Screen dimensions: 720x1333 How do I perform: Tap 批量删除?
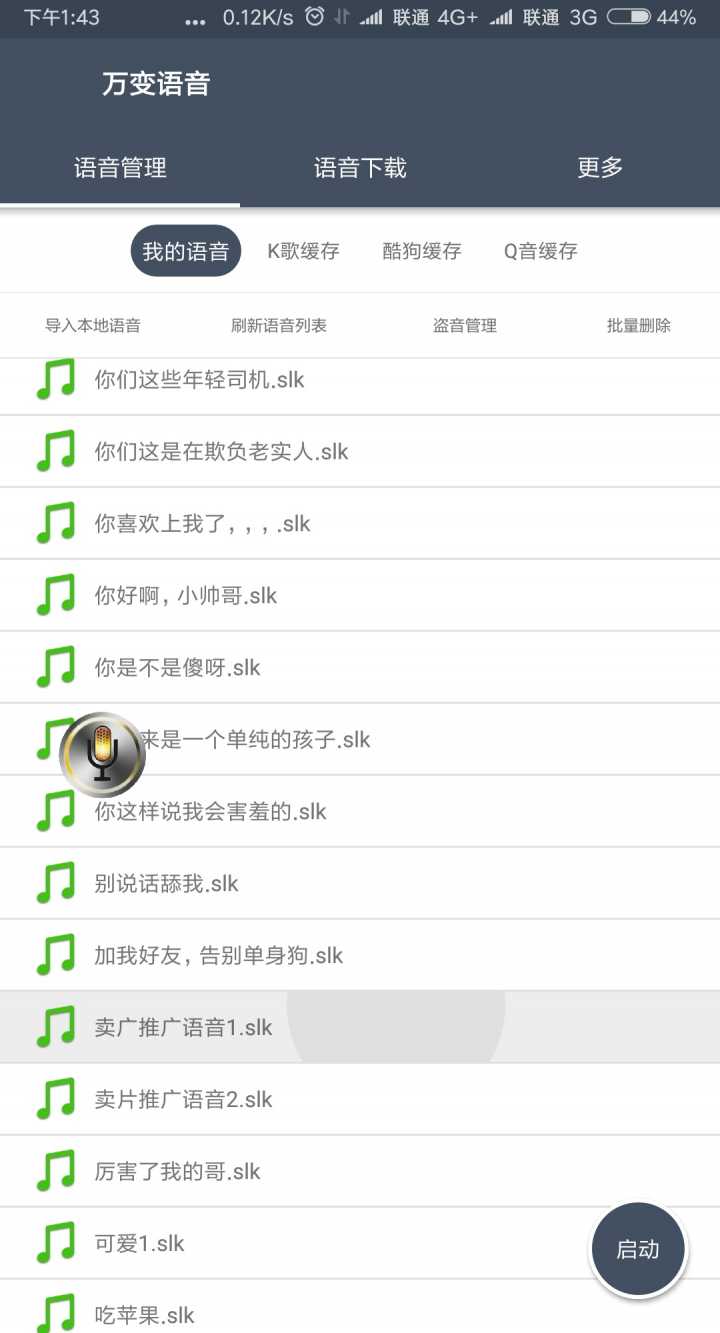point(639,325)
